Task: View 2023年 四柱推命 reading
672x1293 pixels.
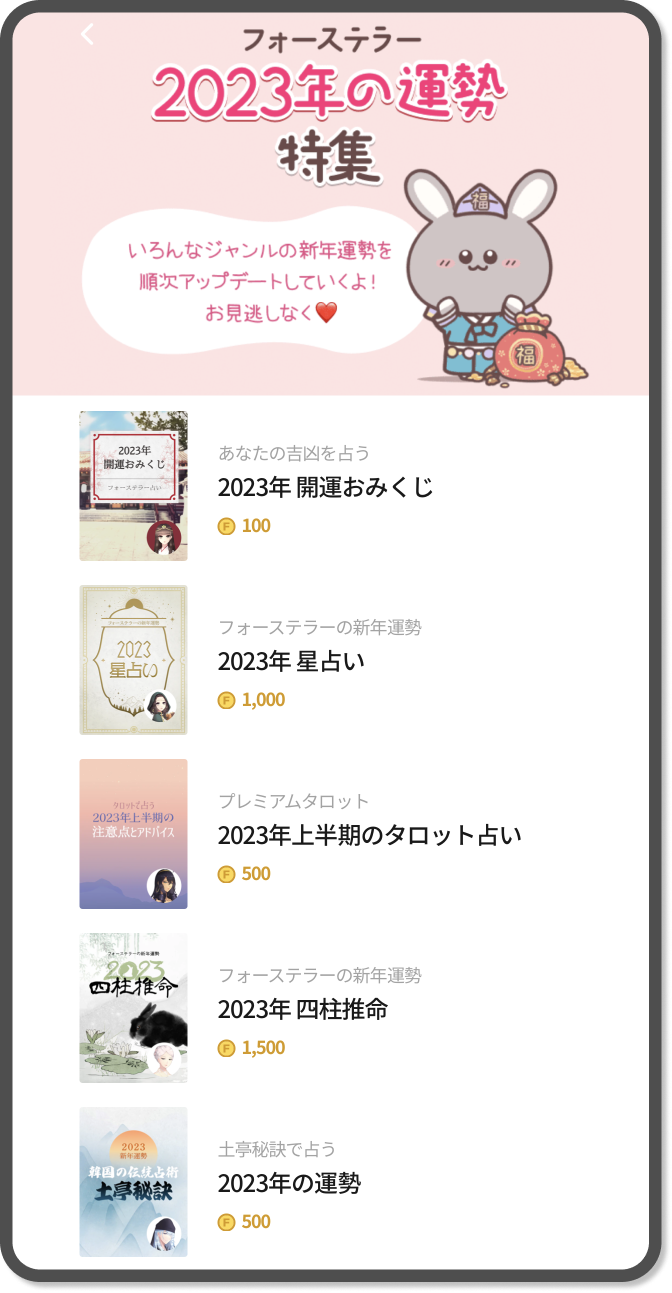Action: click(303, 1009)
